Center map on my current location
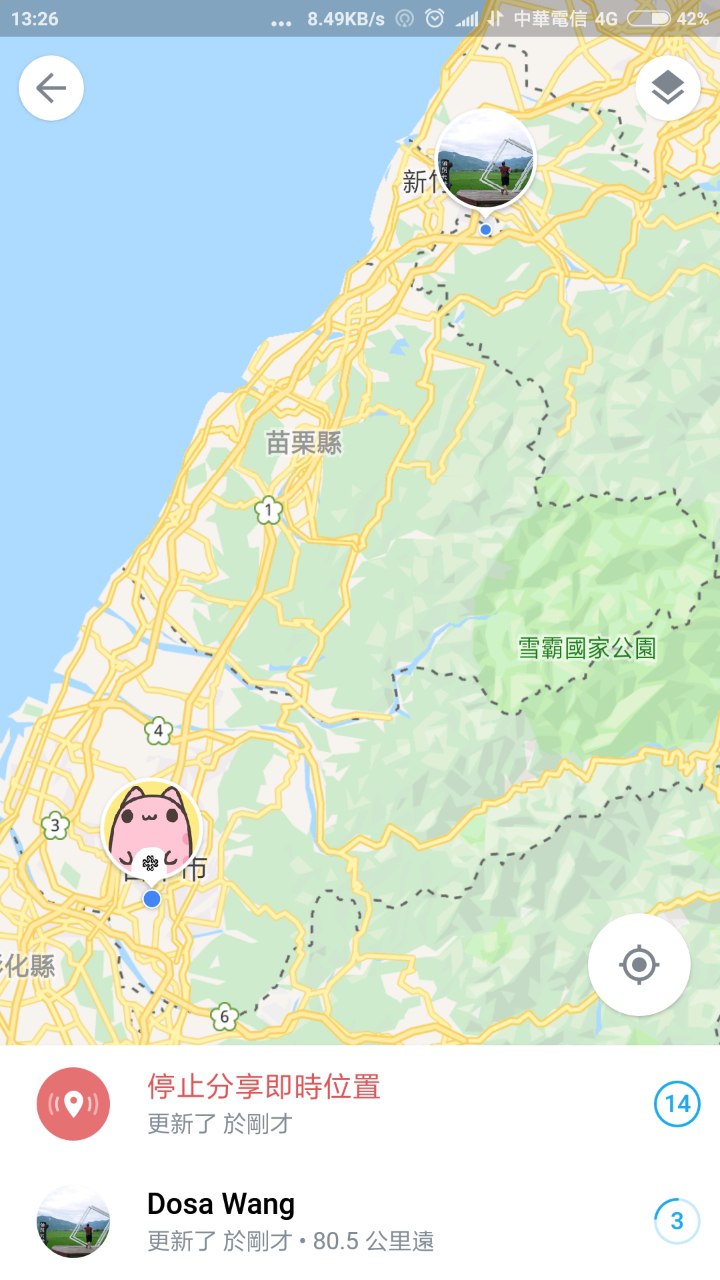The image size is (720, 1280). coord(639,965)
